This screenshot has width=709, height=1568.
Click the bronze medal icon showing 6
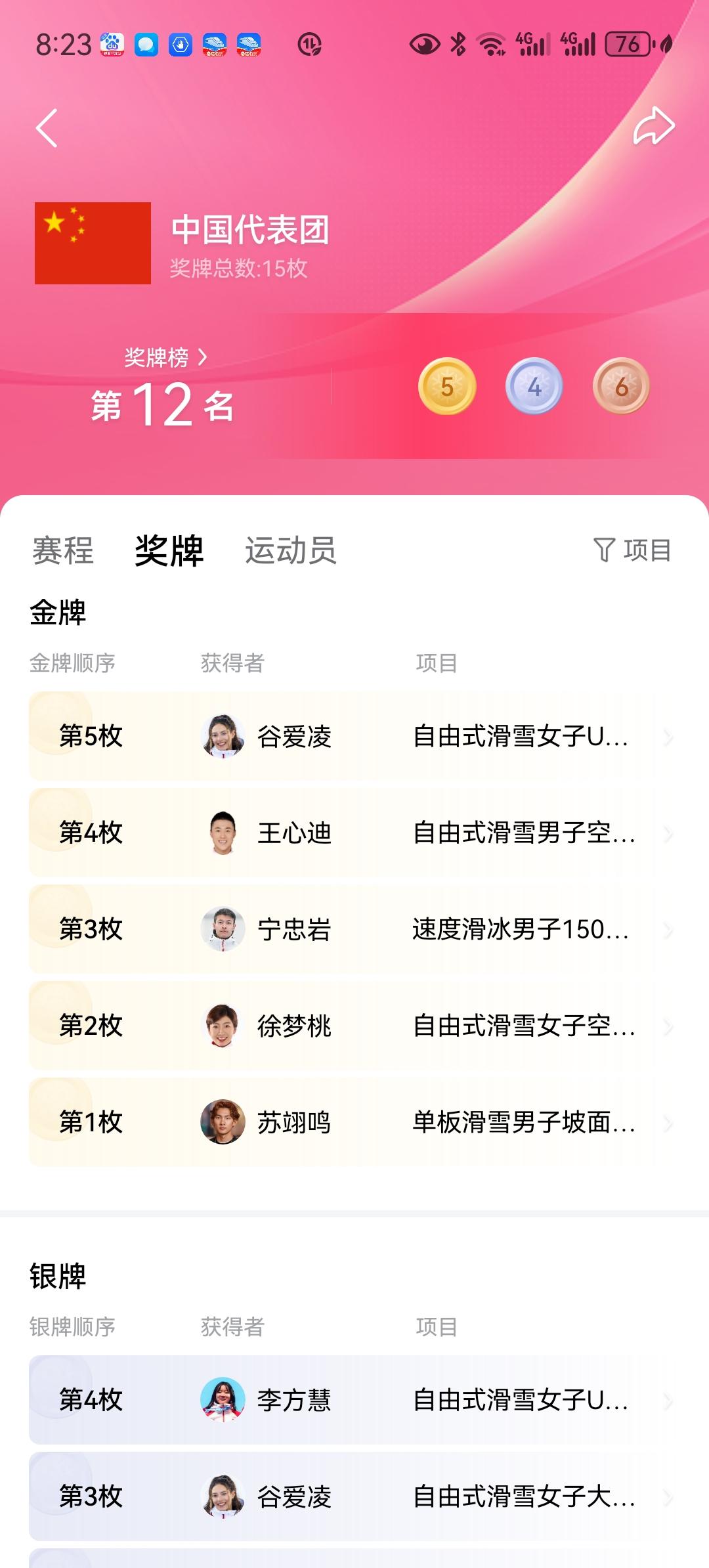click(x=619, y=387)
